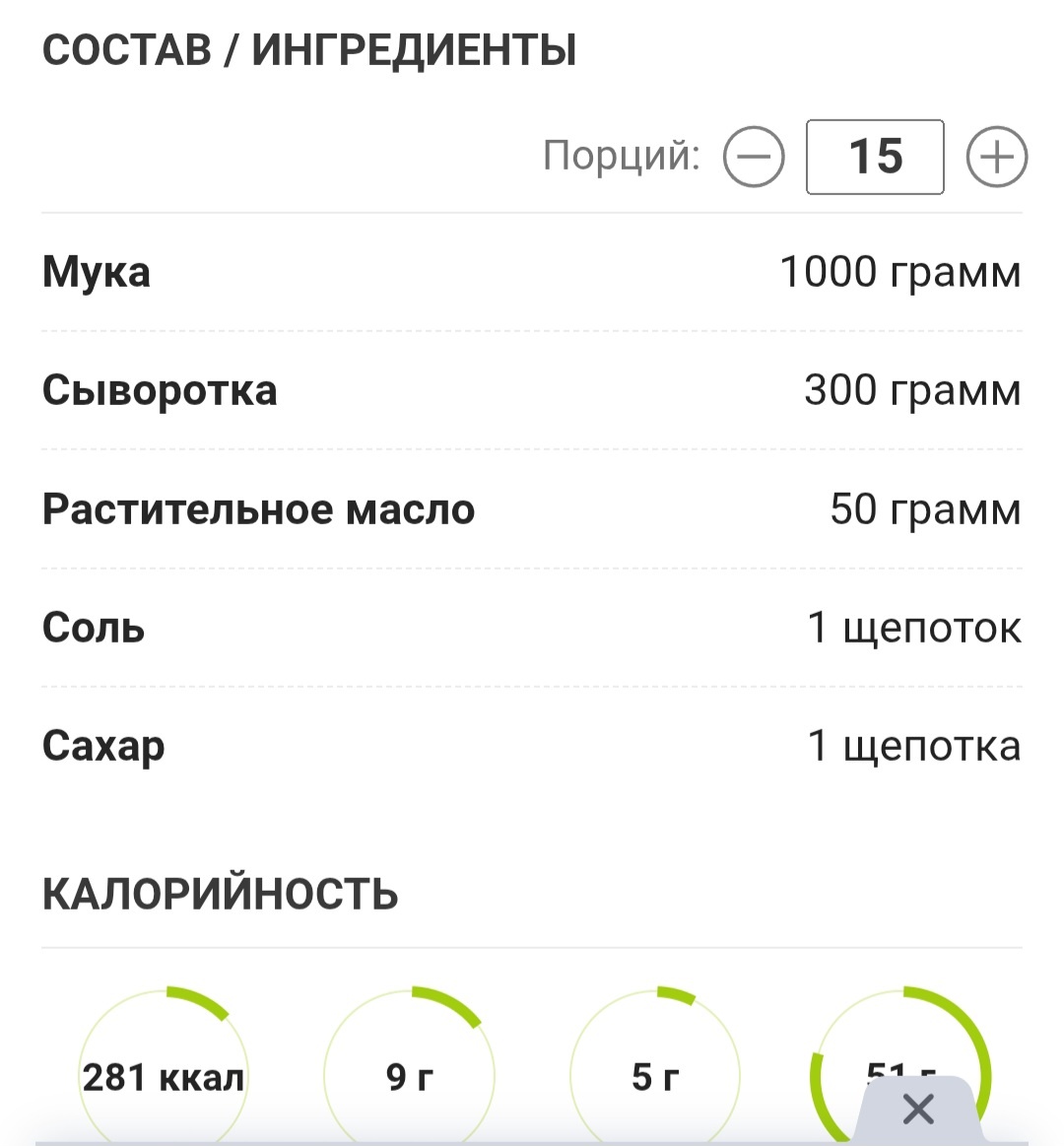1064x1146 pixels.
Task: Close the bottom overlay with the X icon
Action: [916, 1109]
